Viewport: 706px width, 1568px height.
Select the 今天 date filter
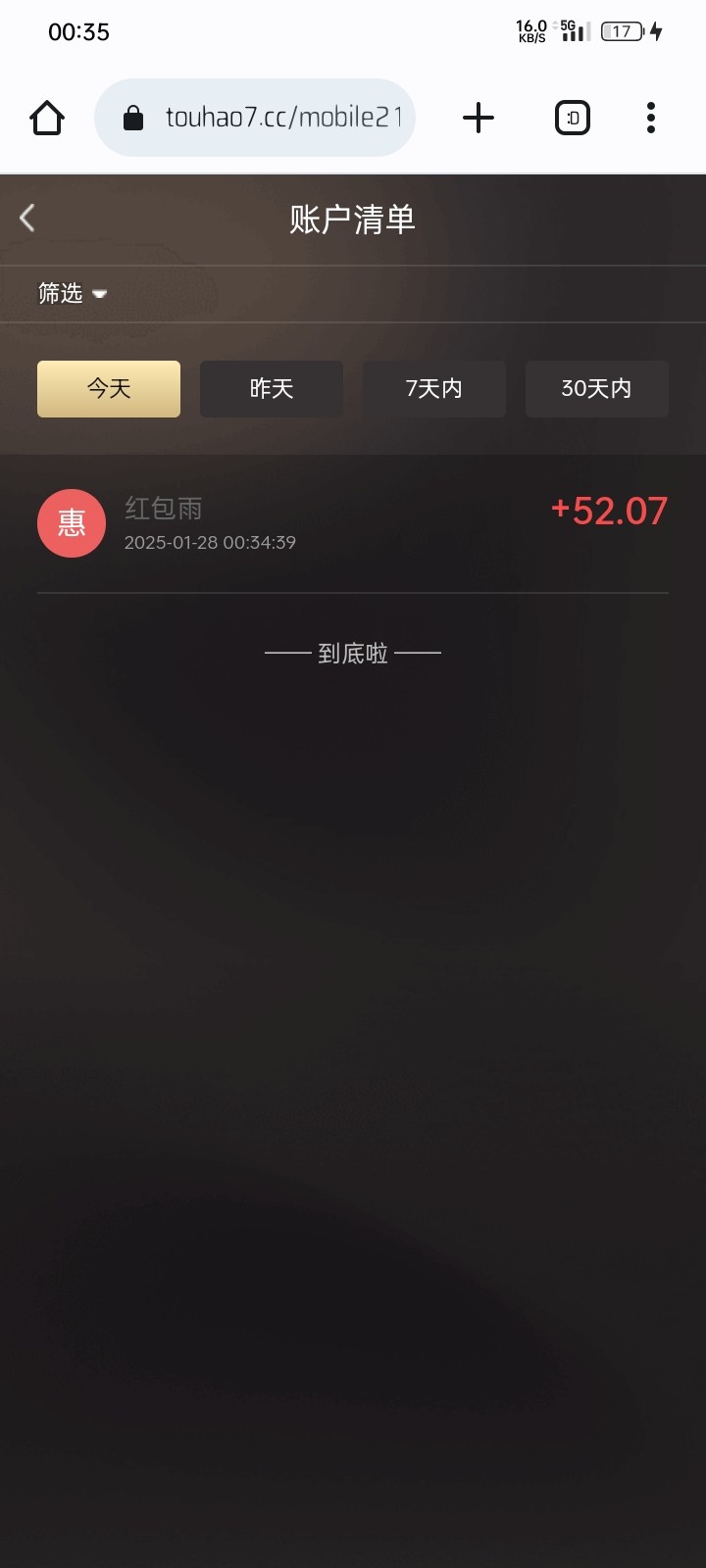[109, 389]
